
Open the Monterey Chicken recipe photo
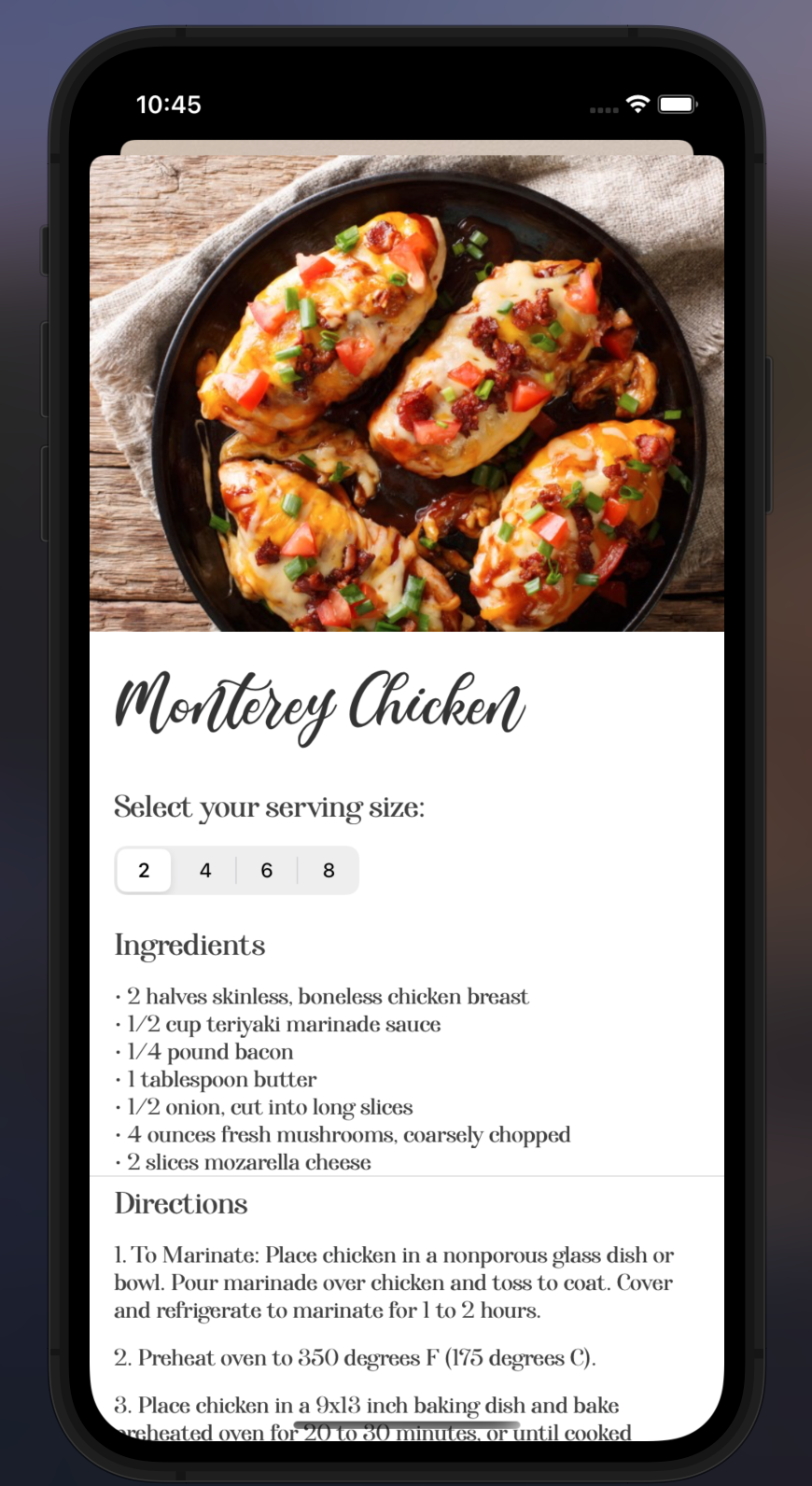[x=406, y=392]
